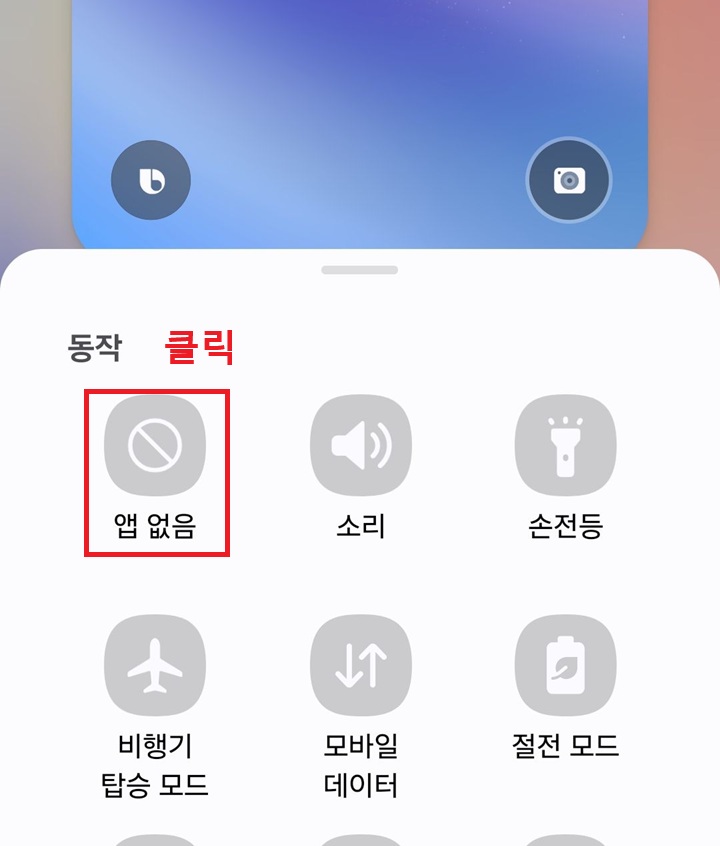Toggle Mobile data via its arrows tile
The width and height of the screenshot is (720, 846).
(x=361, y=663)
